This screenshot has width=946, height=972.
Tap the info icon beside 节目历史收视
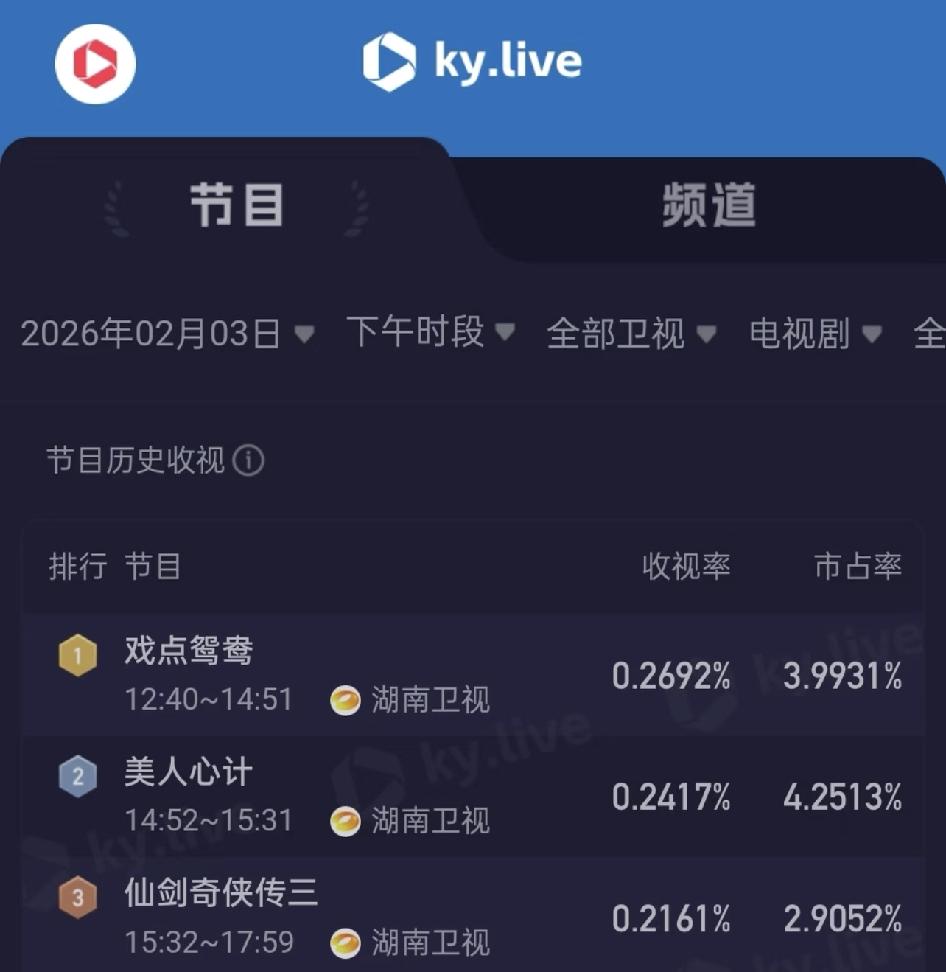click(x=249, y=461)
